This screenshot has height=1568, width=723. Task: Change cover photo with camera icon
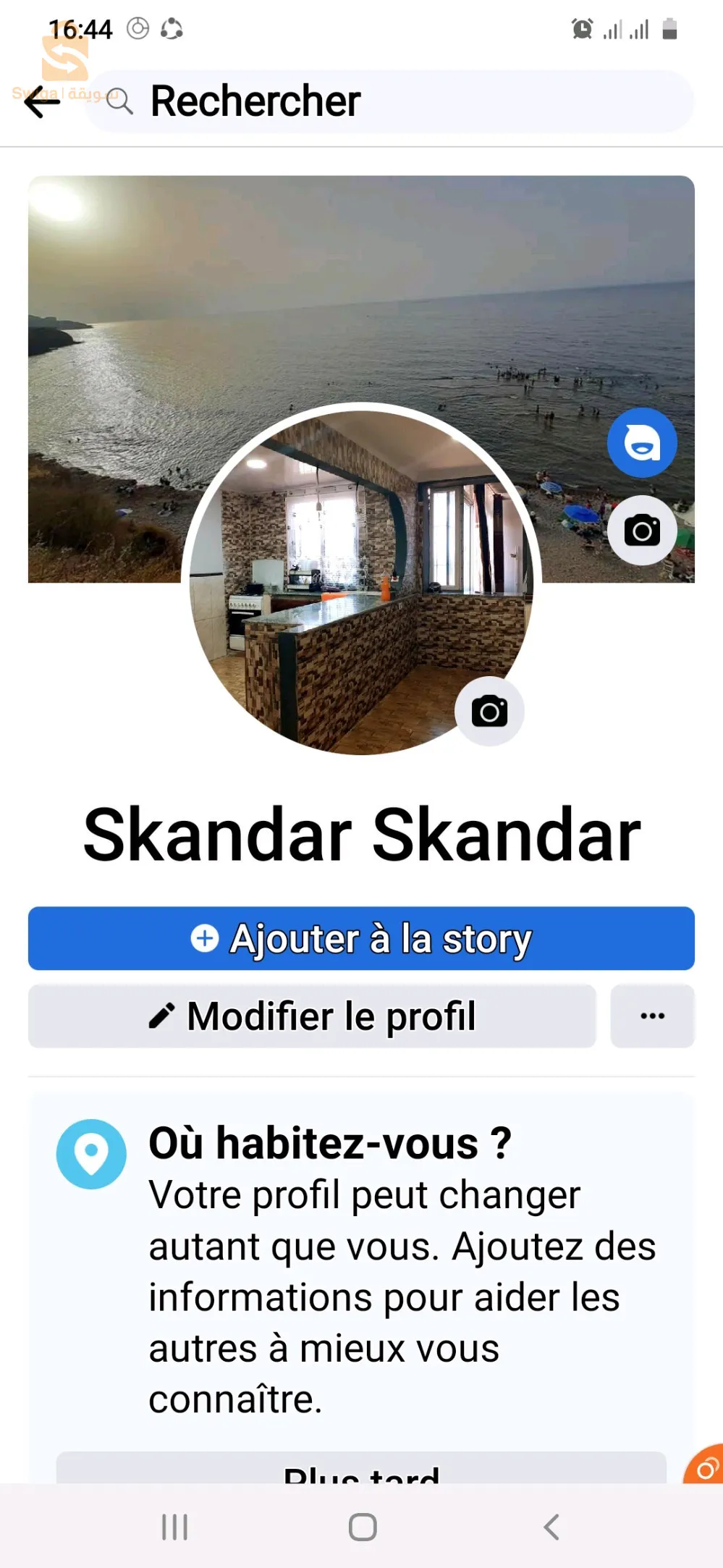click(642, 531)
